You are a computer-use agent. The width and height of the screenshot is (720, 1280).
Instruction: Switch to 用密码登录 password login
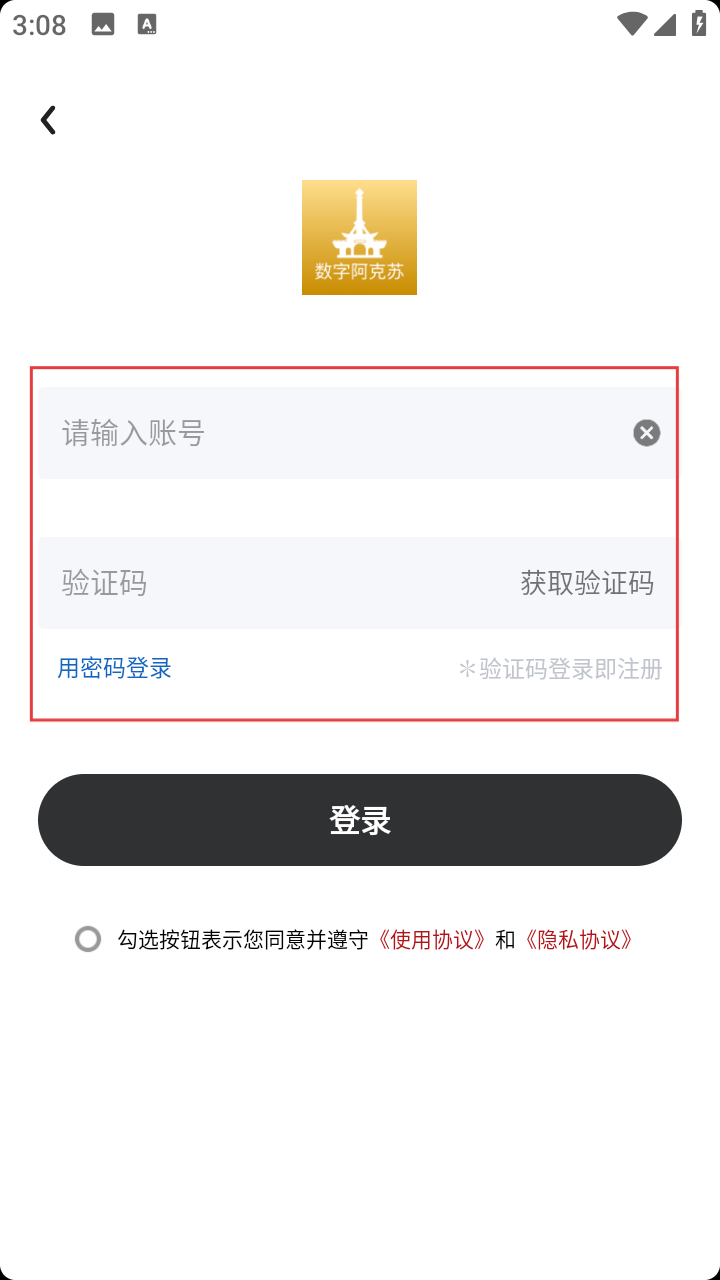[115, 668]
